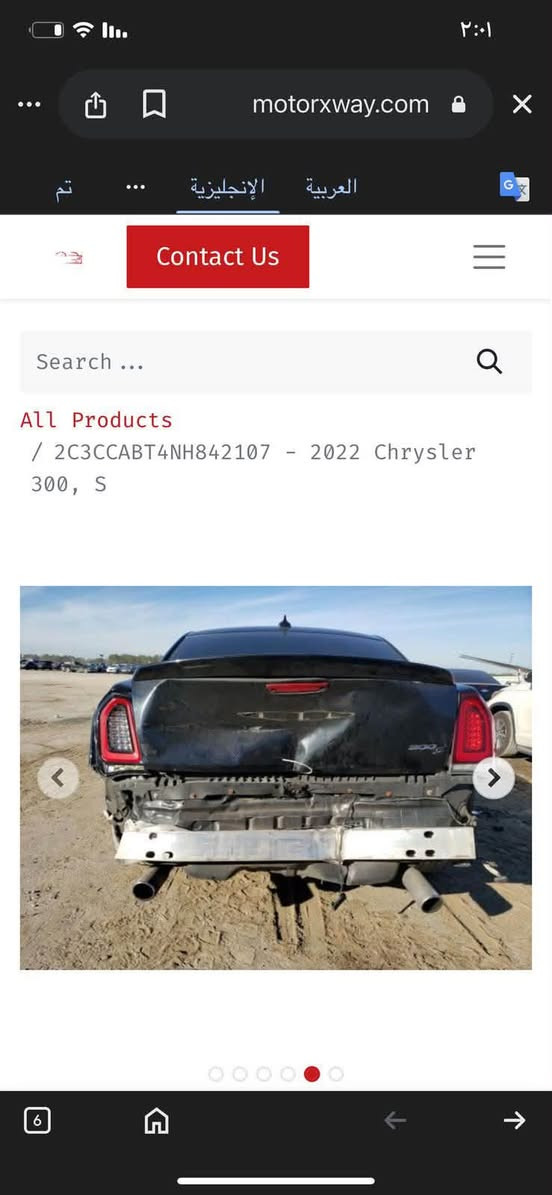Switch translation to العربية

(331, 187)
